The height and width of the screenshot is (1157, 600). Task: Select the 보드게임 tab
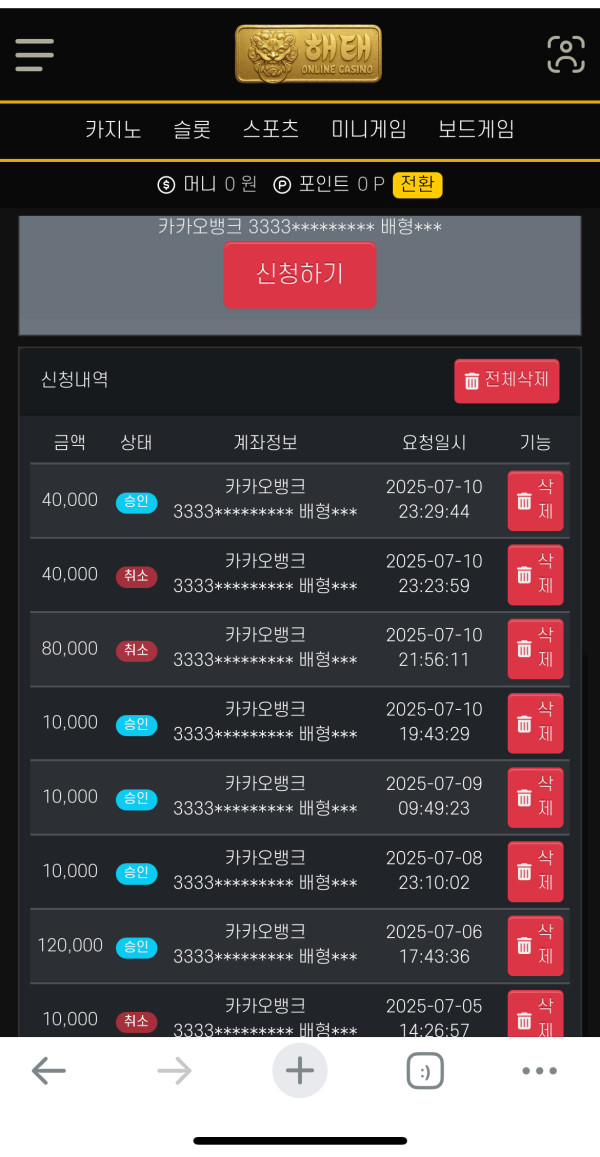(x=476, y=130)
